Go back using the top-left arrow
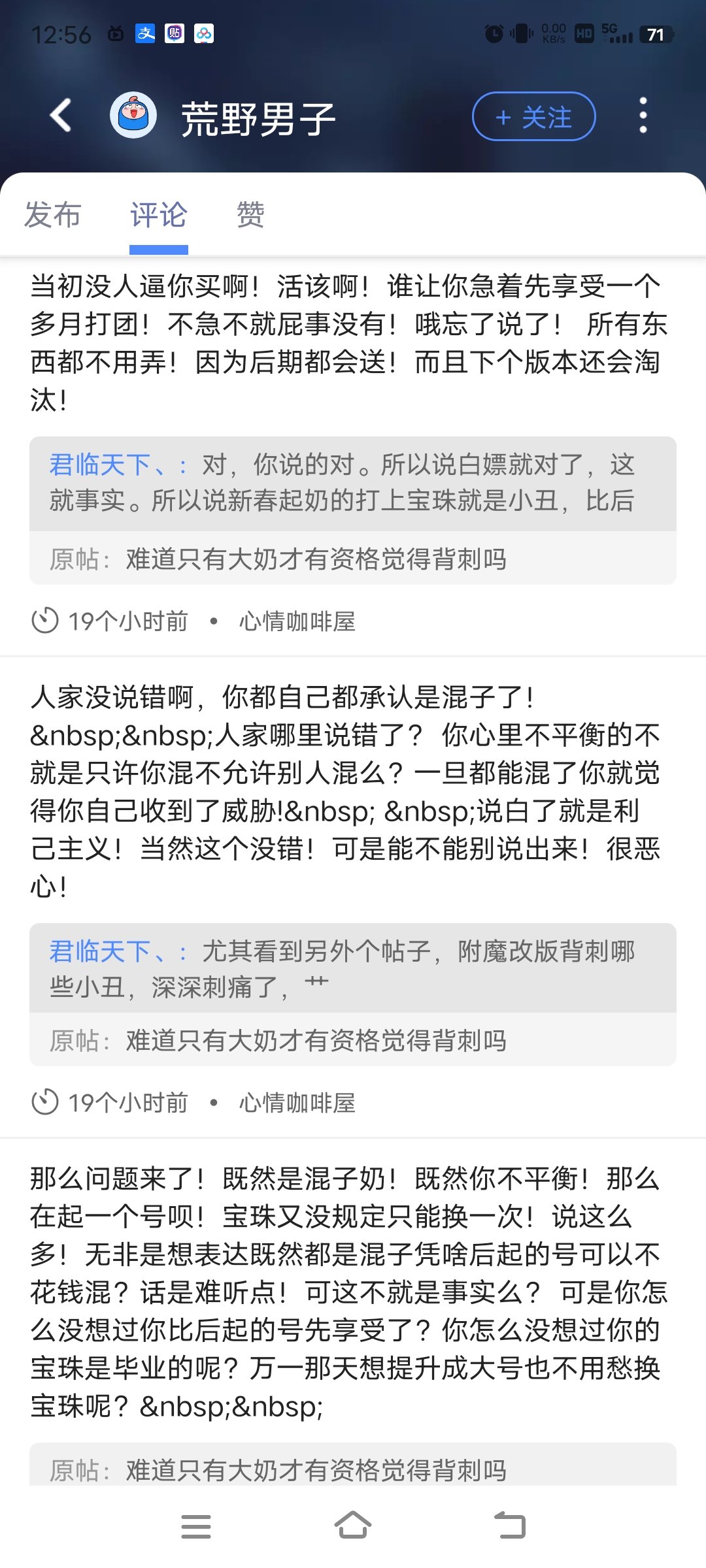Screen dimensions: 706x1568 pos(61,116)
